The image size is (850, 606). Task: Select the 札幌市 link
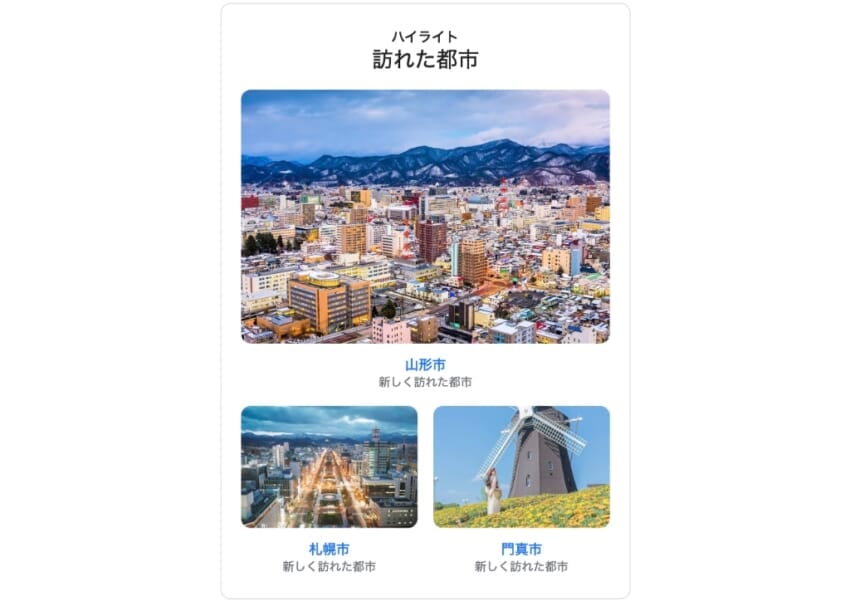pos(329,549)
